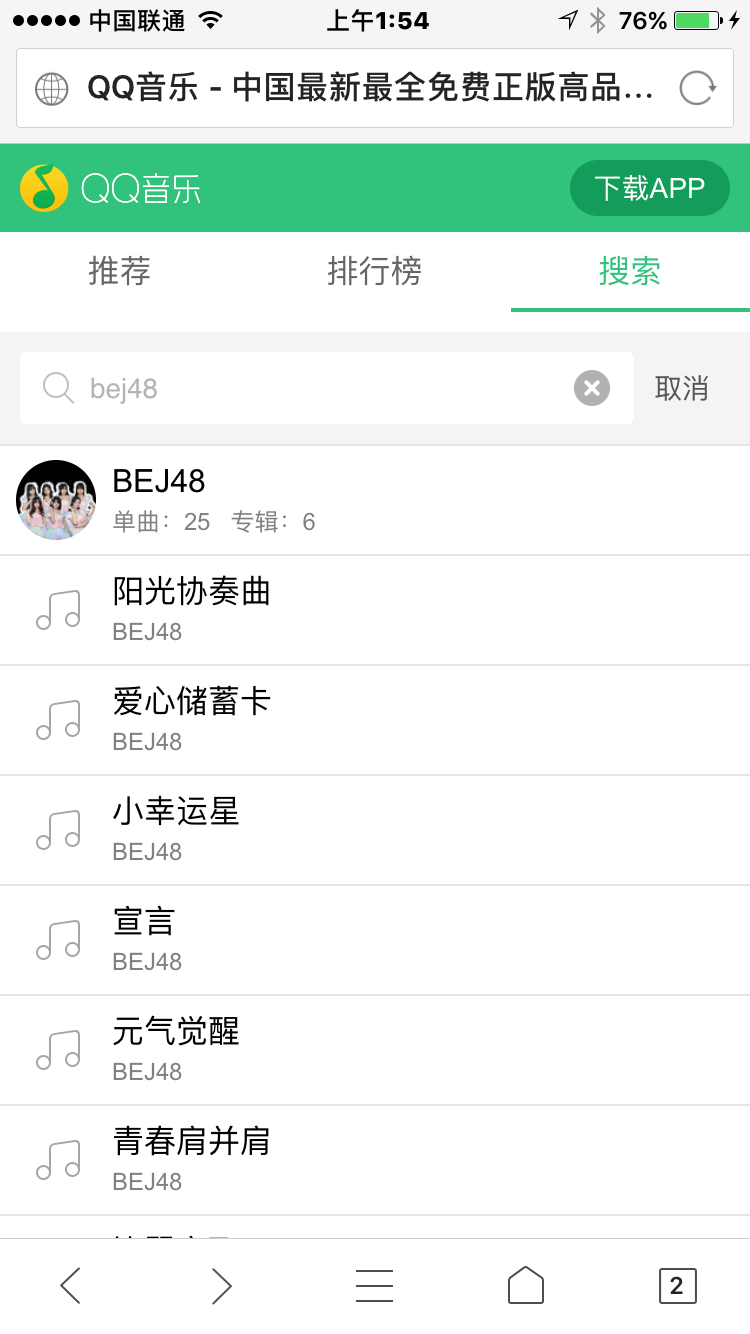This screenshot has height=1334, width=750.
Task: Go to the browser home page
Action: point(525,1286)
